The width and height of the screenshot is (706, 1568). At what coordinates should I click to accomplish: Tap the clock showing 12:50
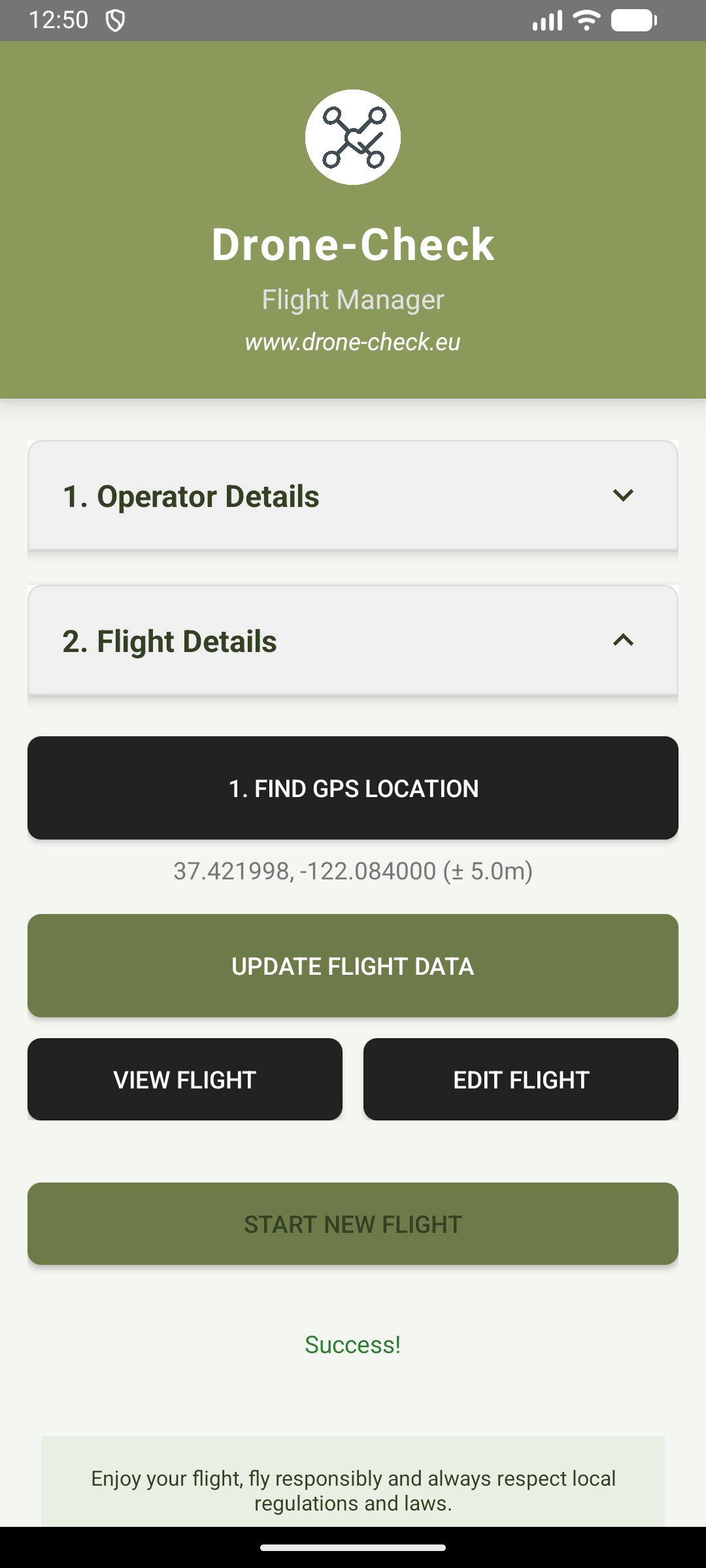click(x=59, y=19)
